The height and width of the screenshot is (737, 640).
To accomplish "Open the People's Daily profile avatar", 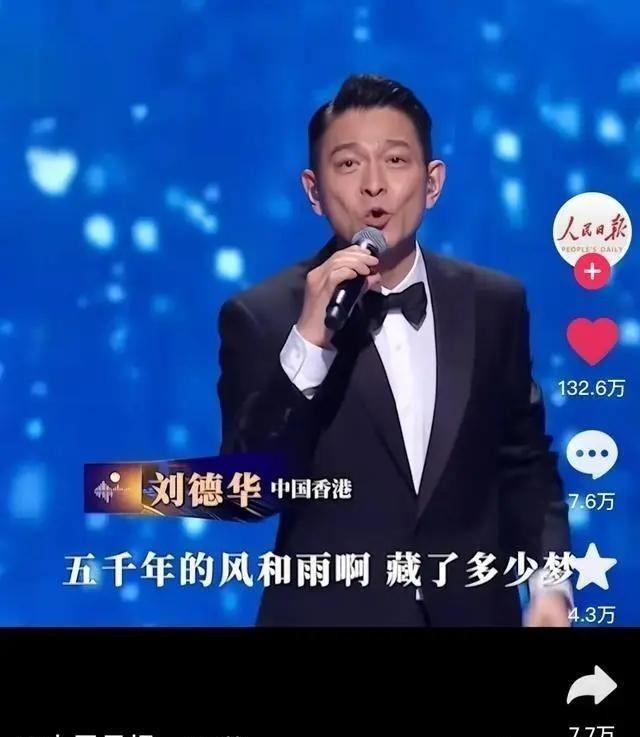I will [592, 230].
